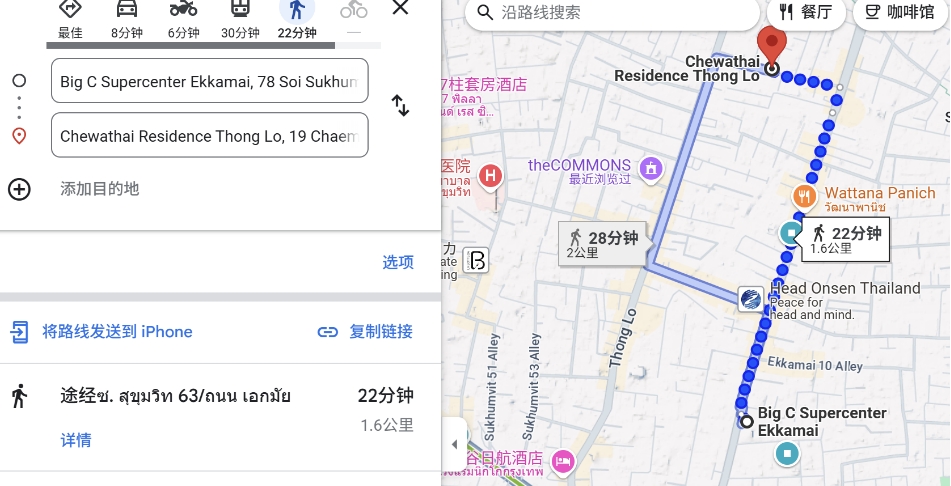Collapse the side panel arrow
This screenshot has width=951, height=486.
pos(455,445)
